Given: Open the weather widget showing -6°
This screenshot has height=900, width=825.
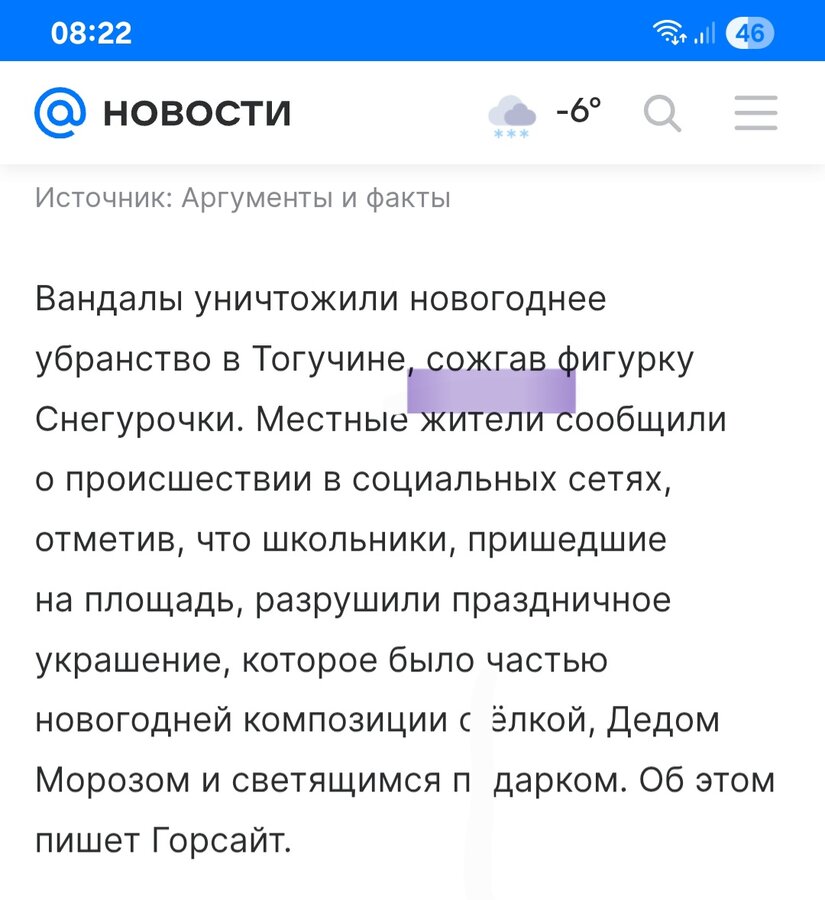Looking at the screenshot, I should [545, 112].
